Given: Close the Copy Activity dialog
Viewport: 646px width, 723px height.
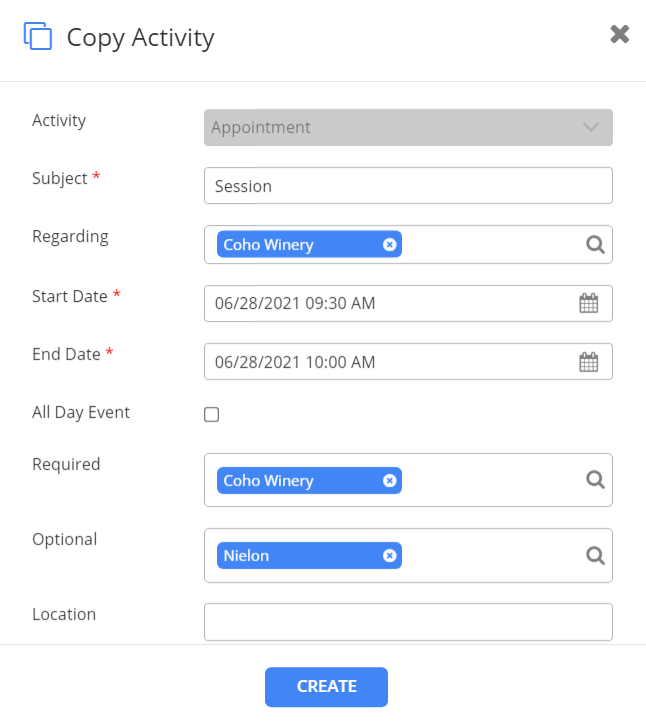Looking at the screenshot, I should click(620, 35).
